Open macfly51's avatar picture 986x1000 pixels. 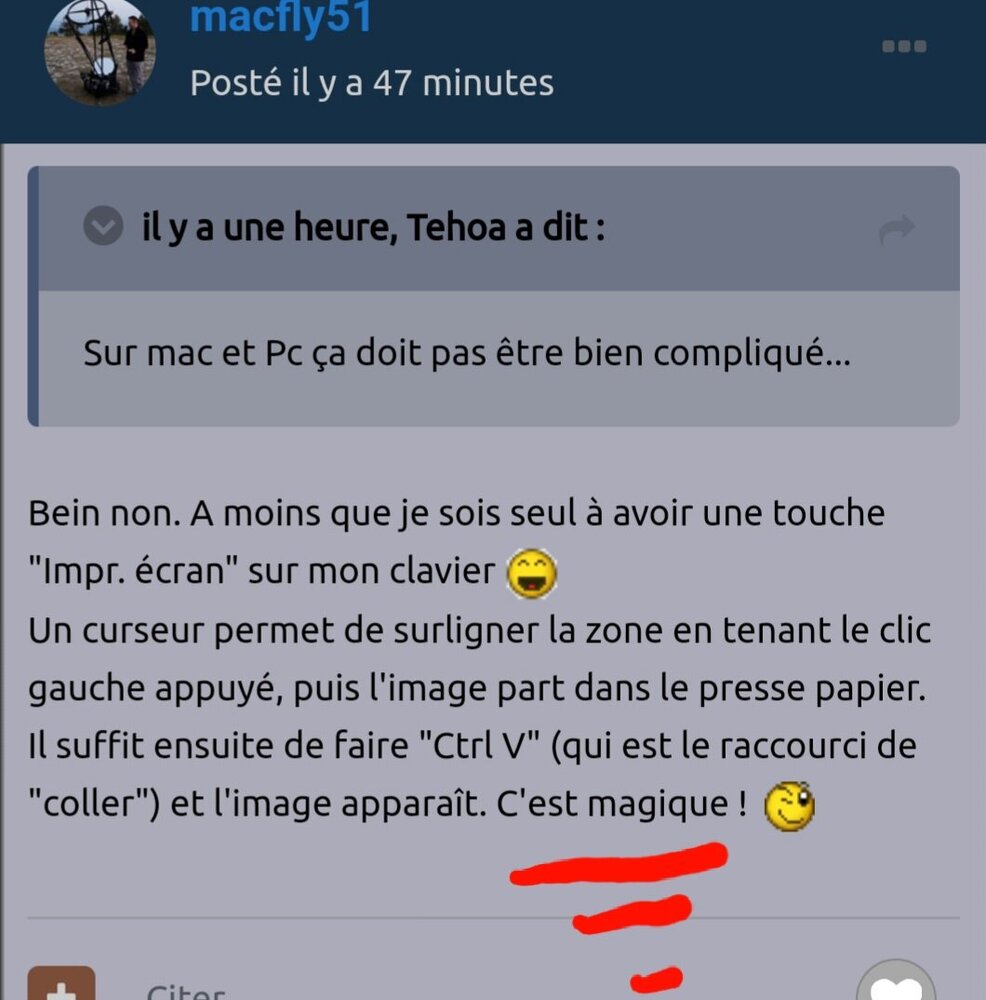(100, 52)
